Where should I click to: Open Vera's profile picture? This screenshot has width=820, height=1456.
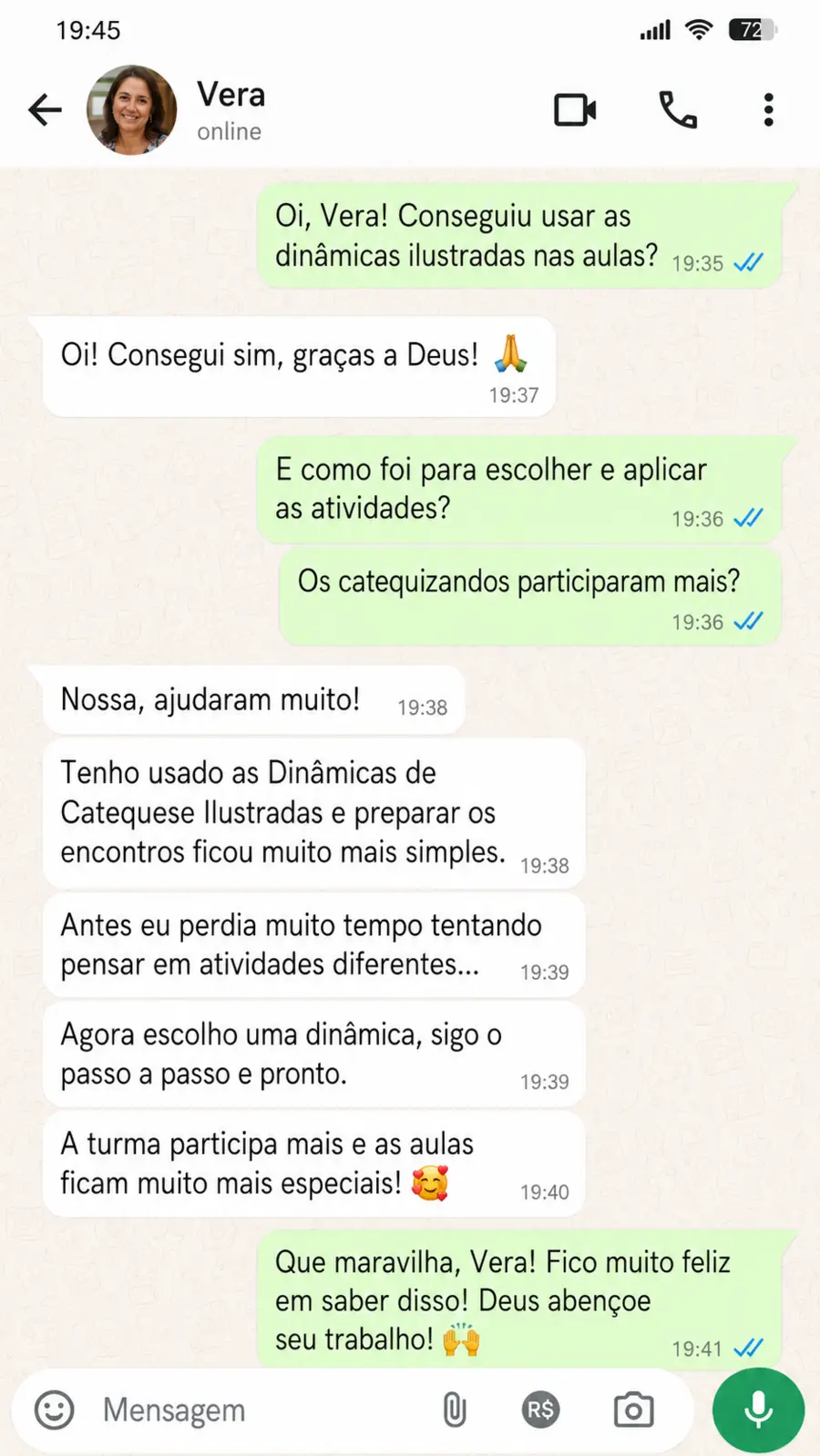(x=132, y=110)
